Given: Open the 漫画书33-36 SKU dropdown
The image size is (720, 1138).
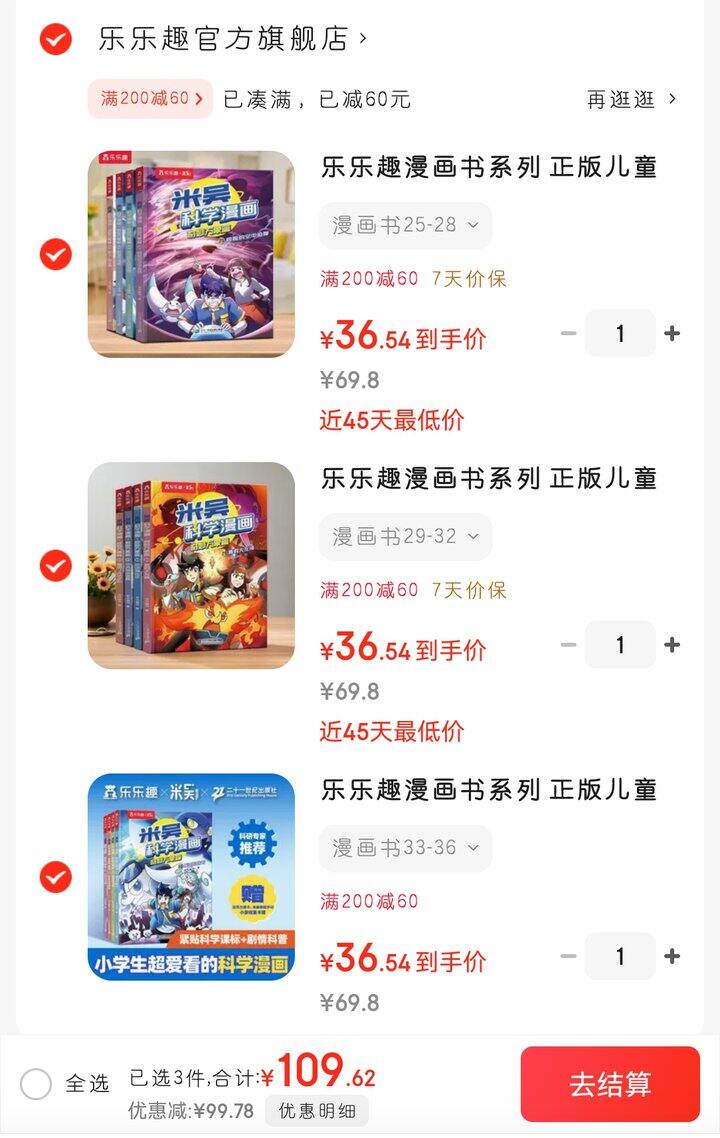Looking at the screenshot, I should coord(404,848).
